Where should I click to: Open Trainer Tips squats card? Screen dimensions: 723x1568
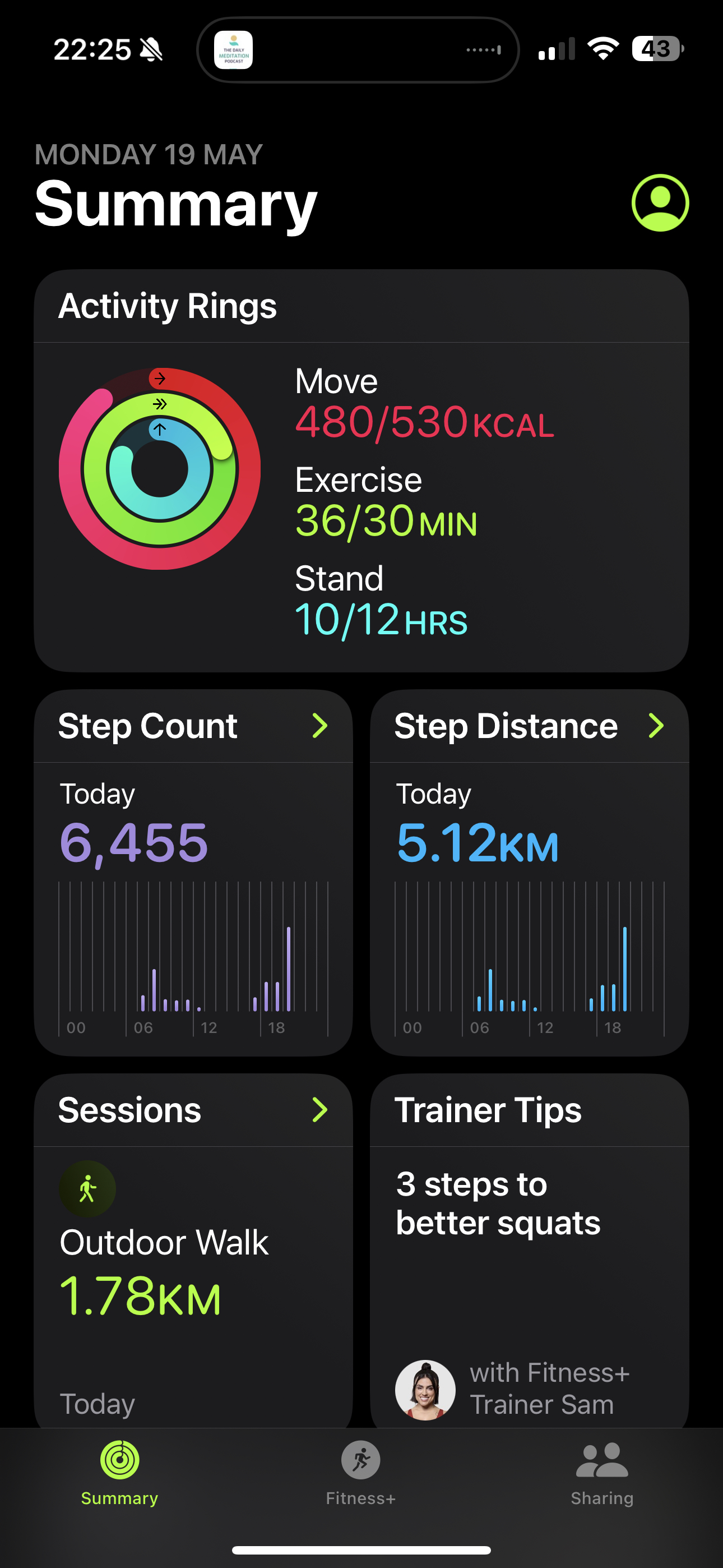click(x=530, y=1251)
